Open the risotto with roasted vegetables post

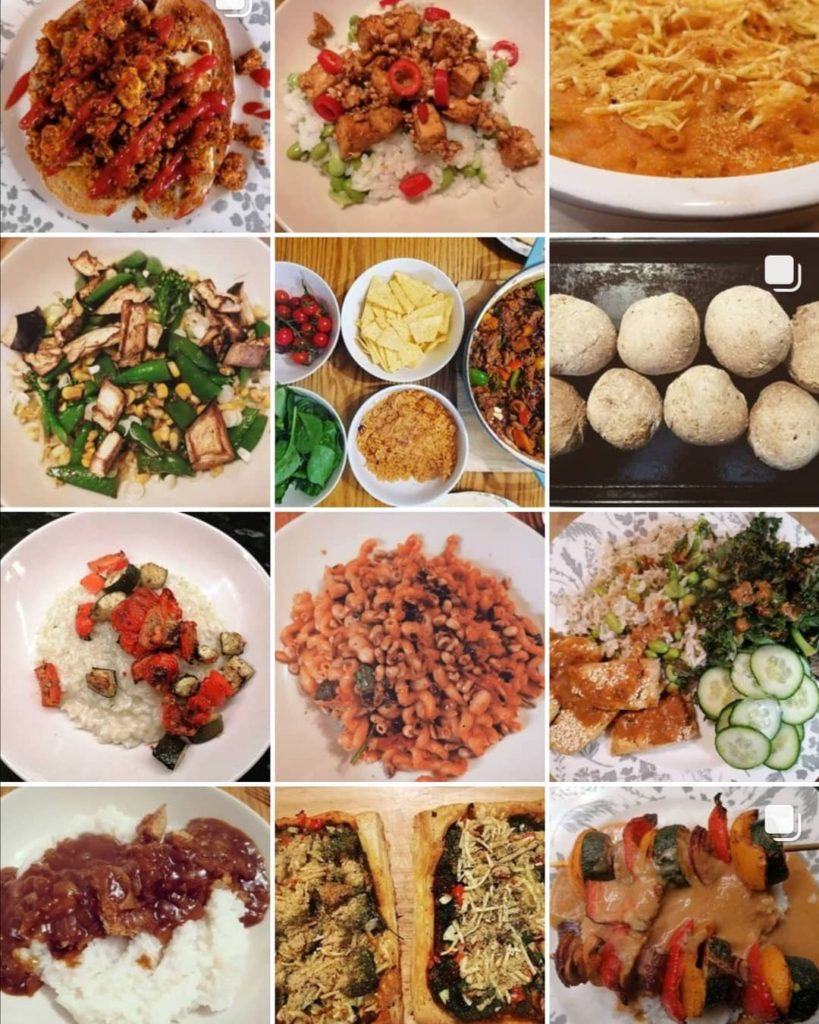(135, 646)
